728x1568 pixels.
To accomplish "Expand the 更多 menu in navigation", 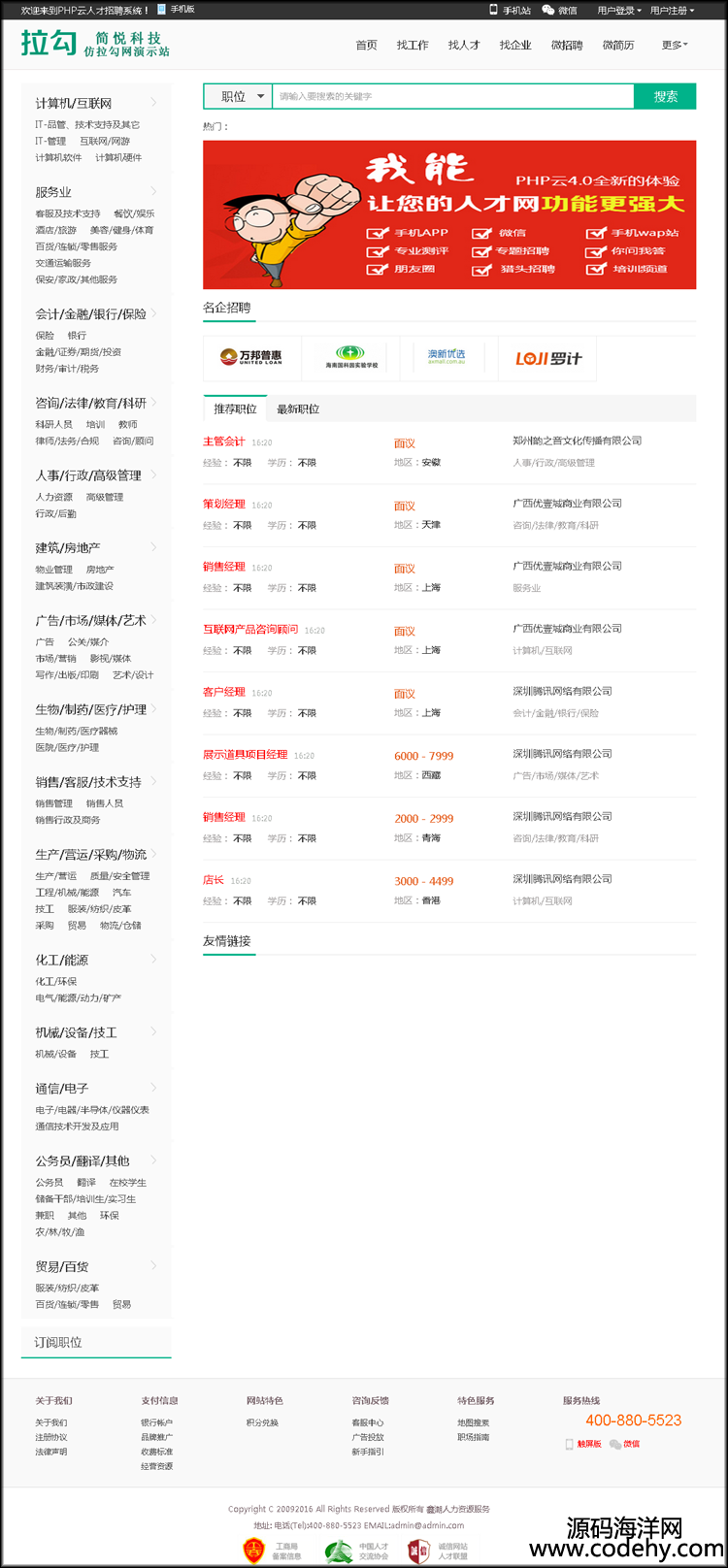I will (x=675, y=45).
